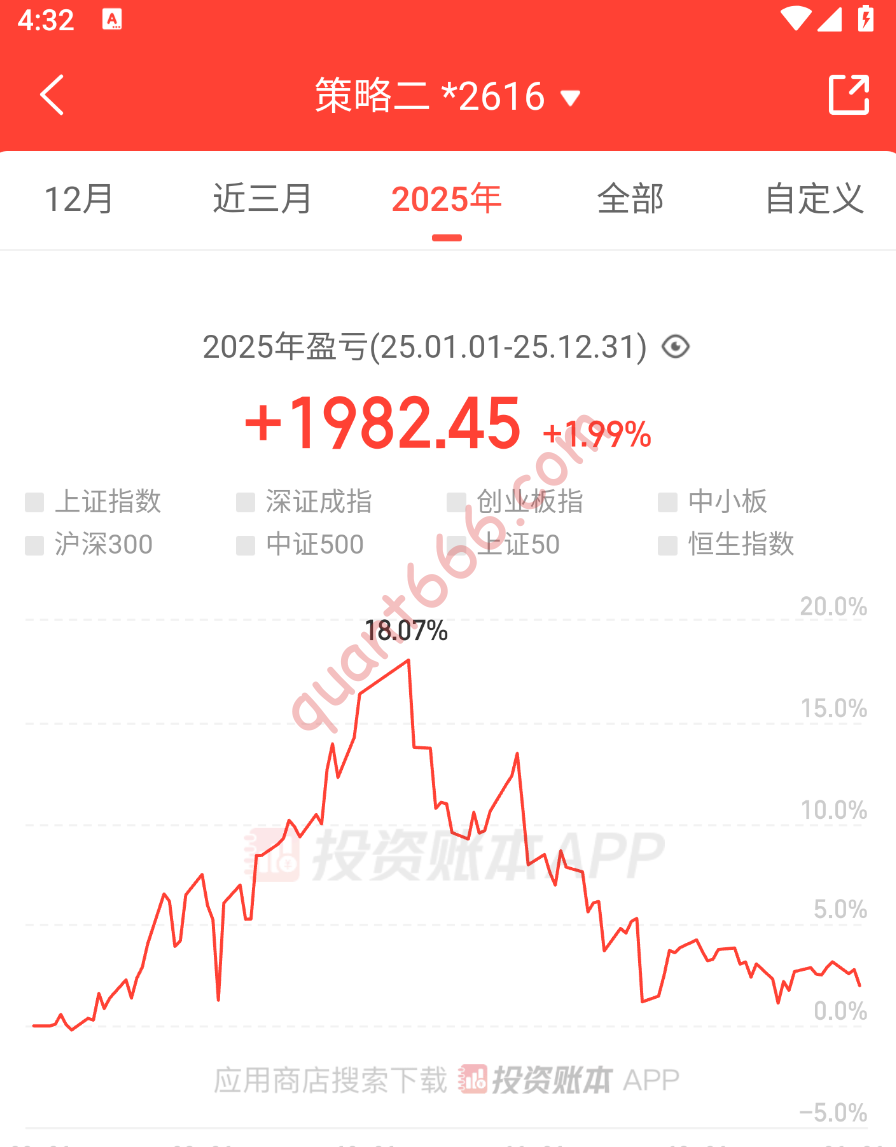Share this profit chart
The width and height of the screenshot is (896, 1147).
(x=849, y=95)
